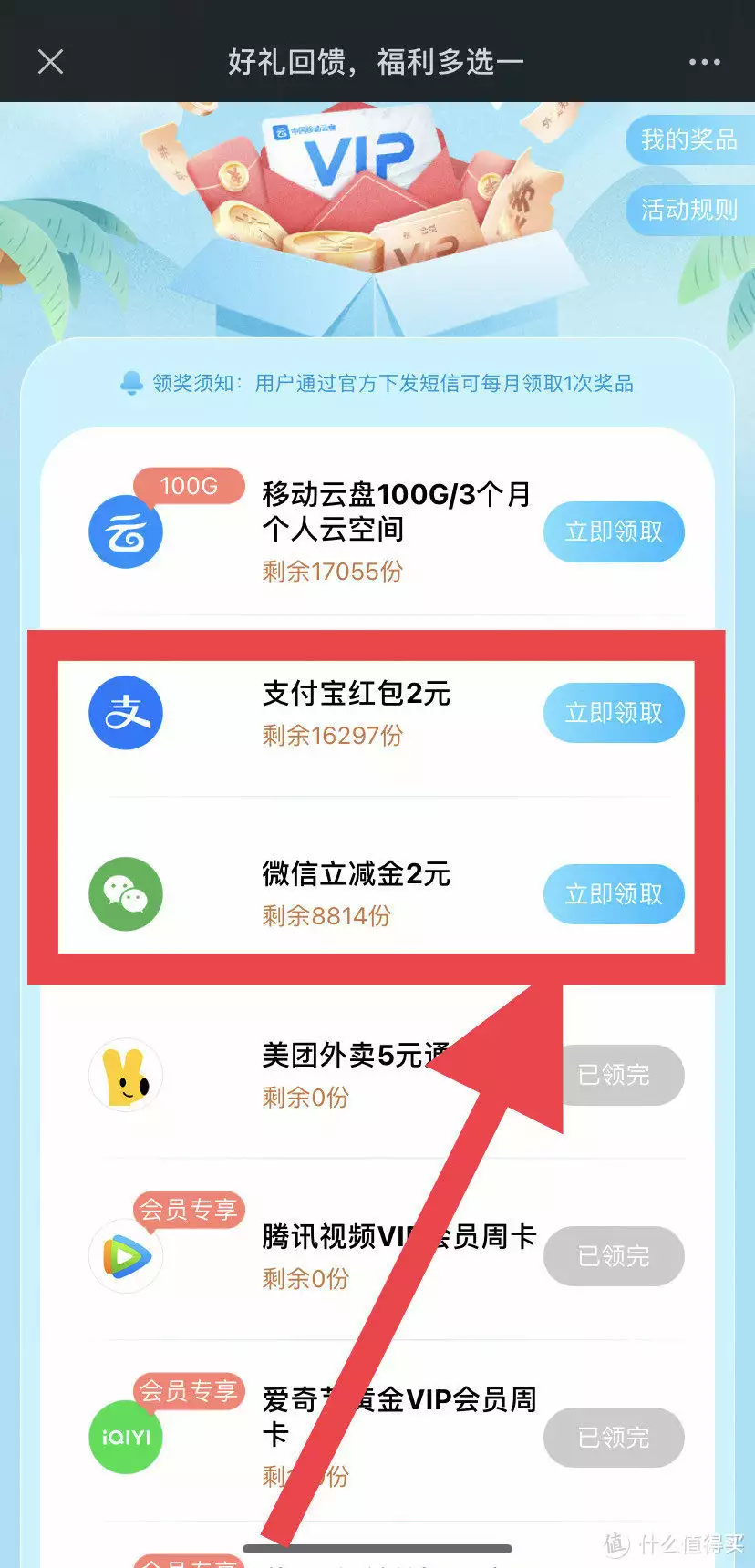
Task: Claim the 微信立减金2元 reward
Action: (x=613, y=893)
